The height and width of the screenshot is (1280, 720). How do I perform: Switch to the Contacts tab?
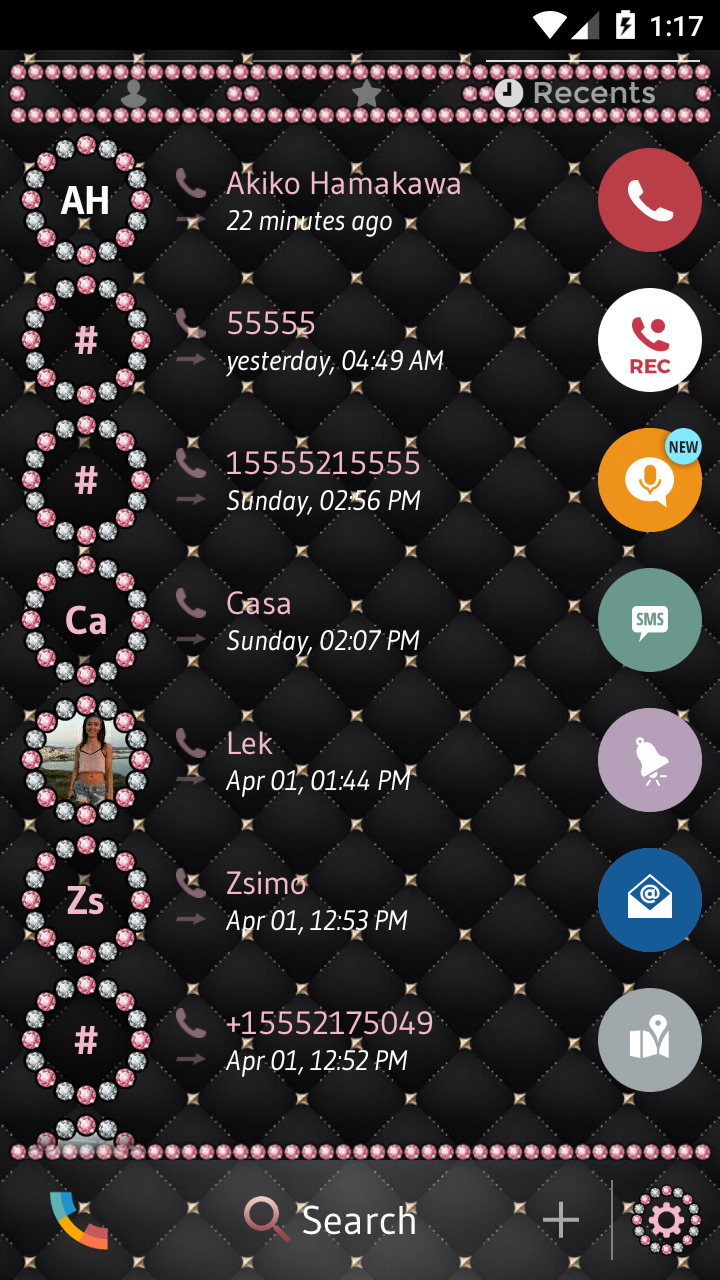click(135, 95)
